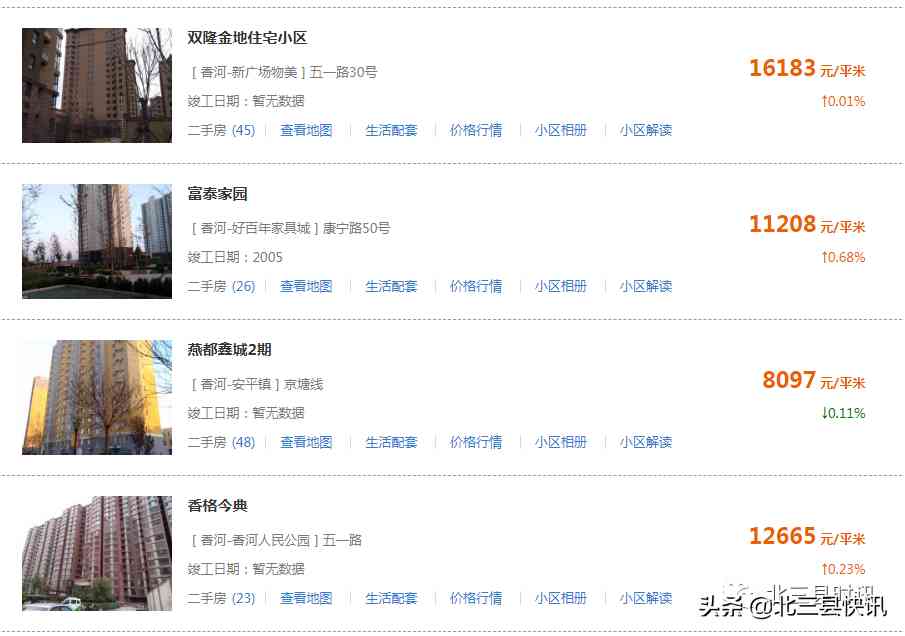Open 富泰家园 listing title
The image size is (905, 636).
pos(217,194)
